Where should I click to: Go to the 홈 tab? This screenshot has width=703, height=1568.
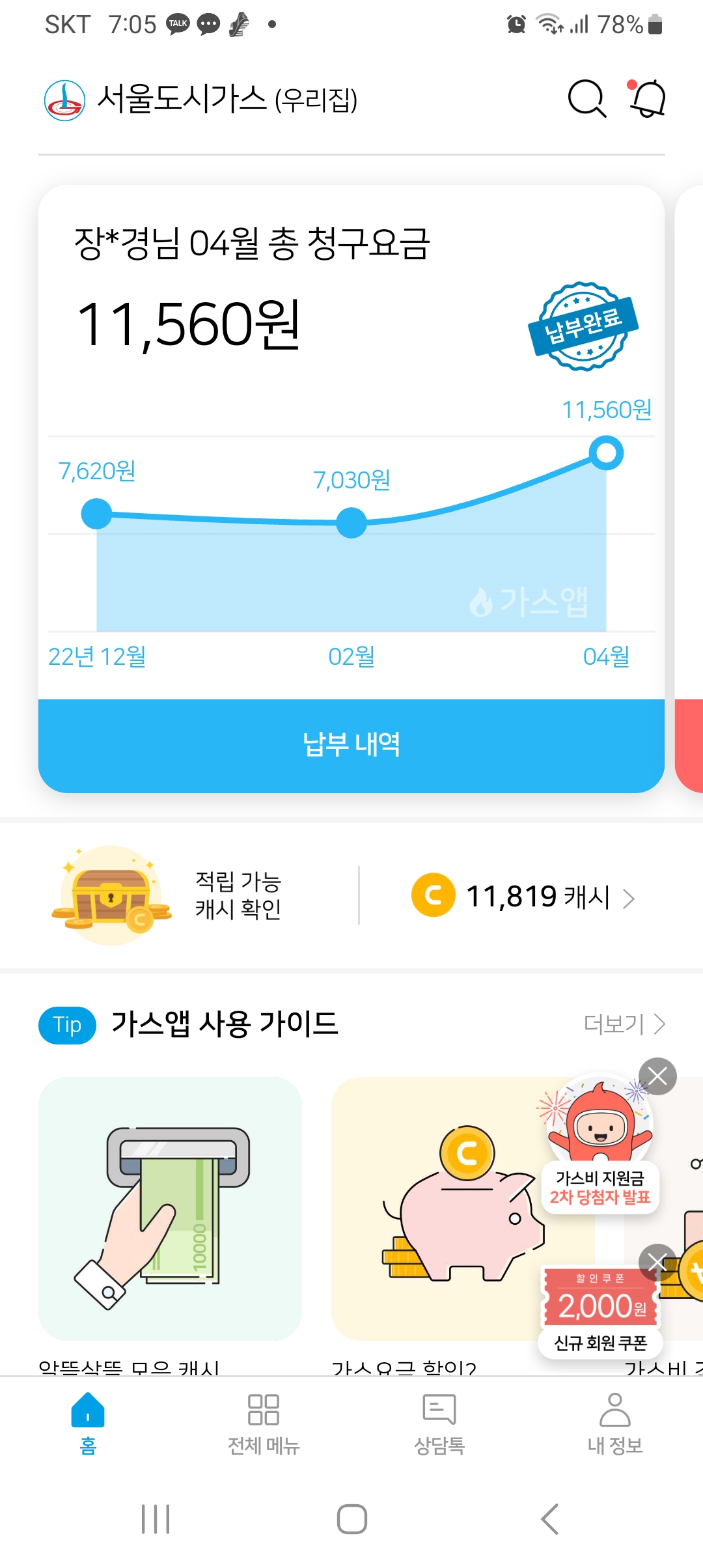[88, 1425]
